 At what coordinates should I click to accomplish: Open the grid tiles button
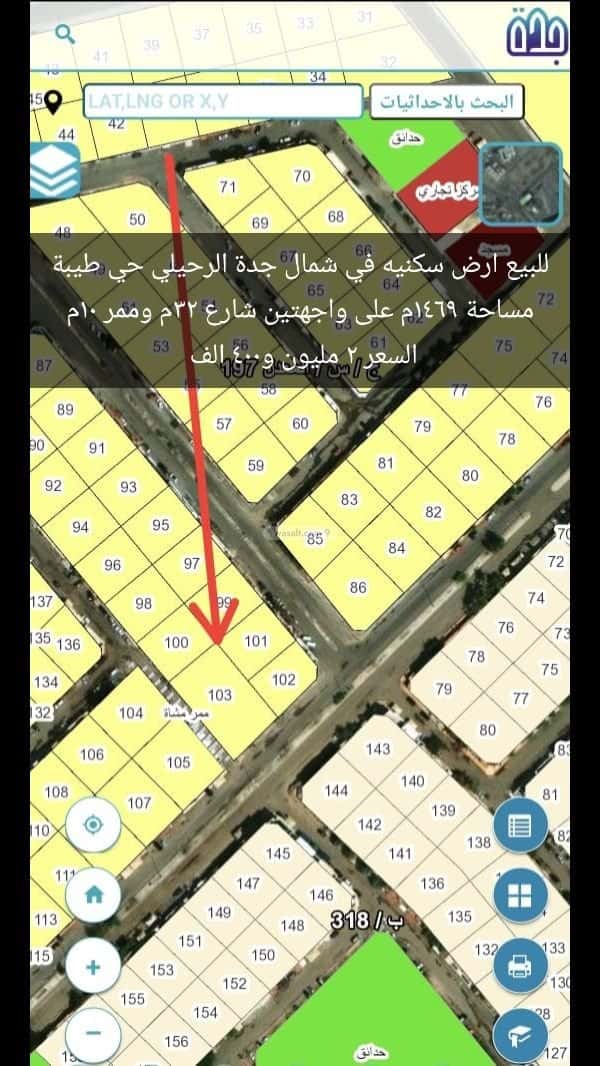click(x=520, y=895)
